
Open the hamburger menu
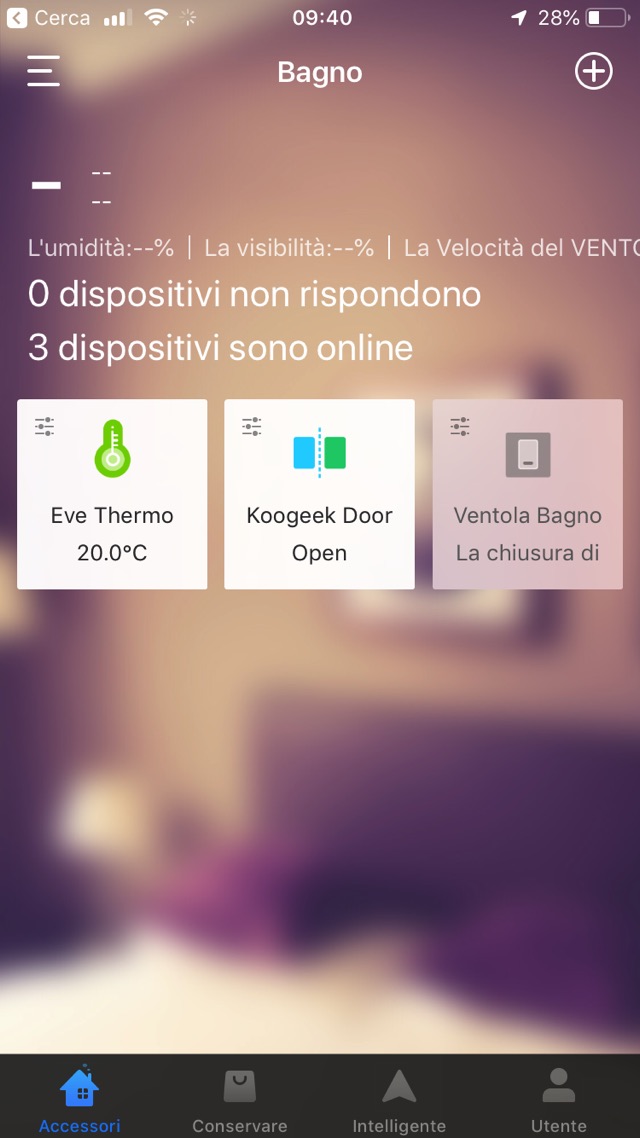coord(44,72)
